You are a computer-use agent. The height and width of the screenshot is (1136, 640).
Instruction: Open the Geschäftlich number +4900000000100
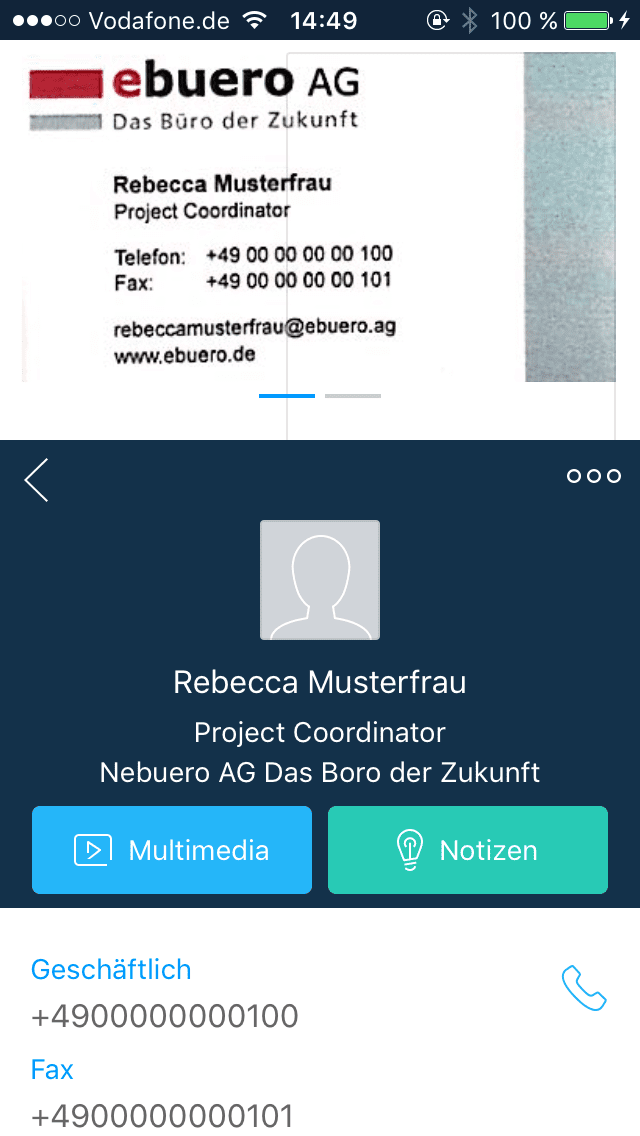tap(165, 1017)
